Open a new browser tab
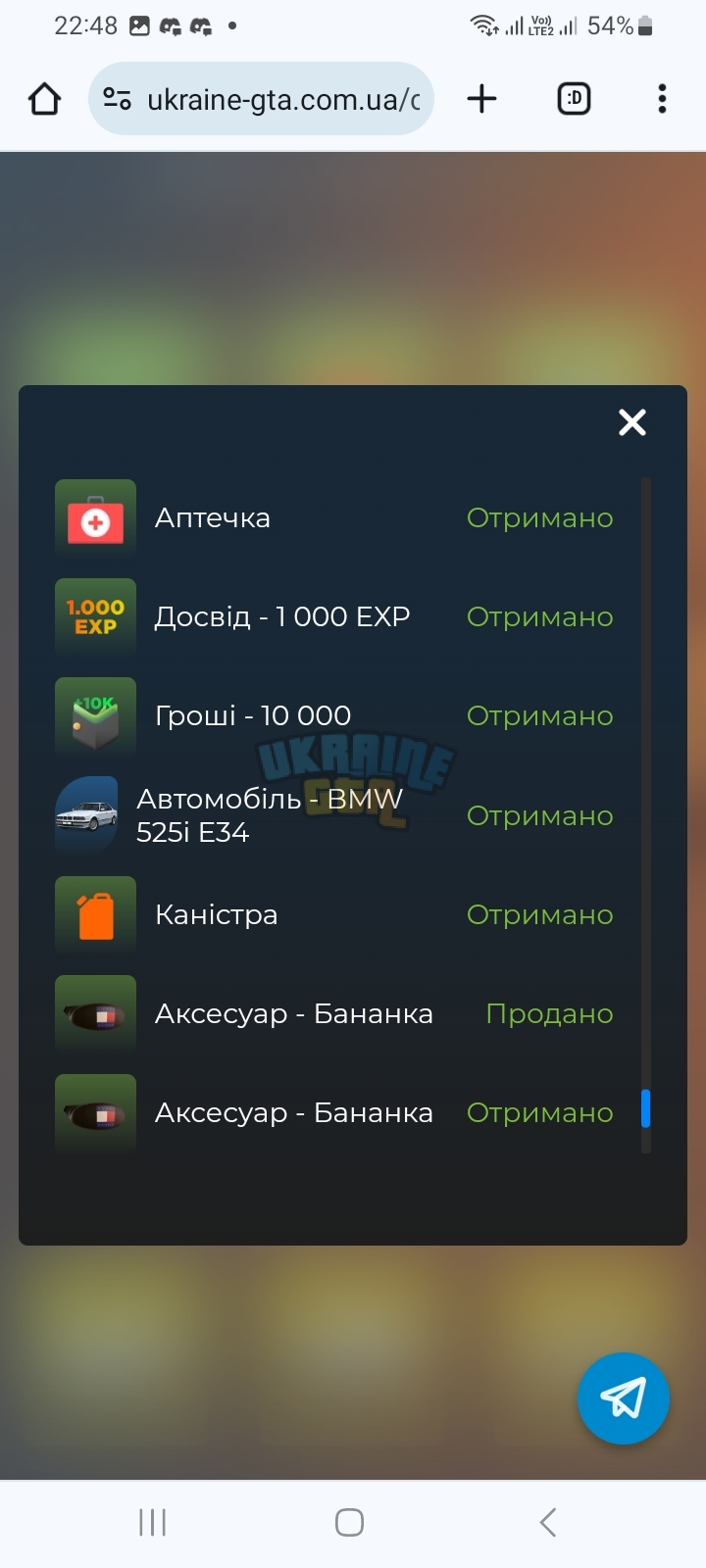The height and width of the screenshot is (1568, 706). point(481,99)
